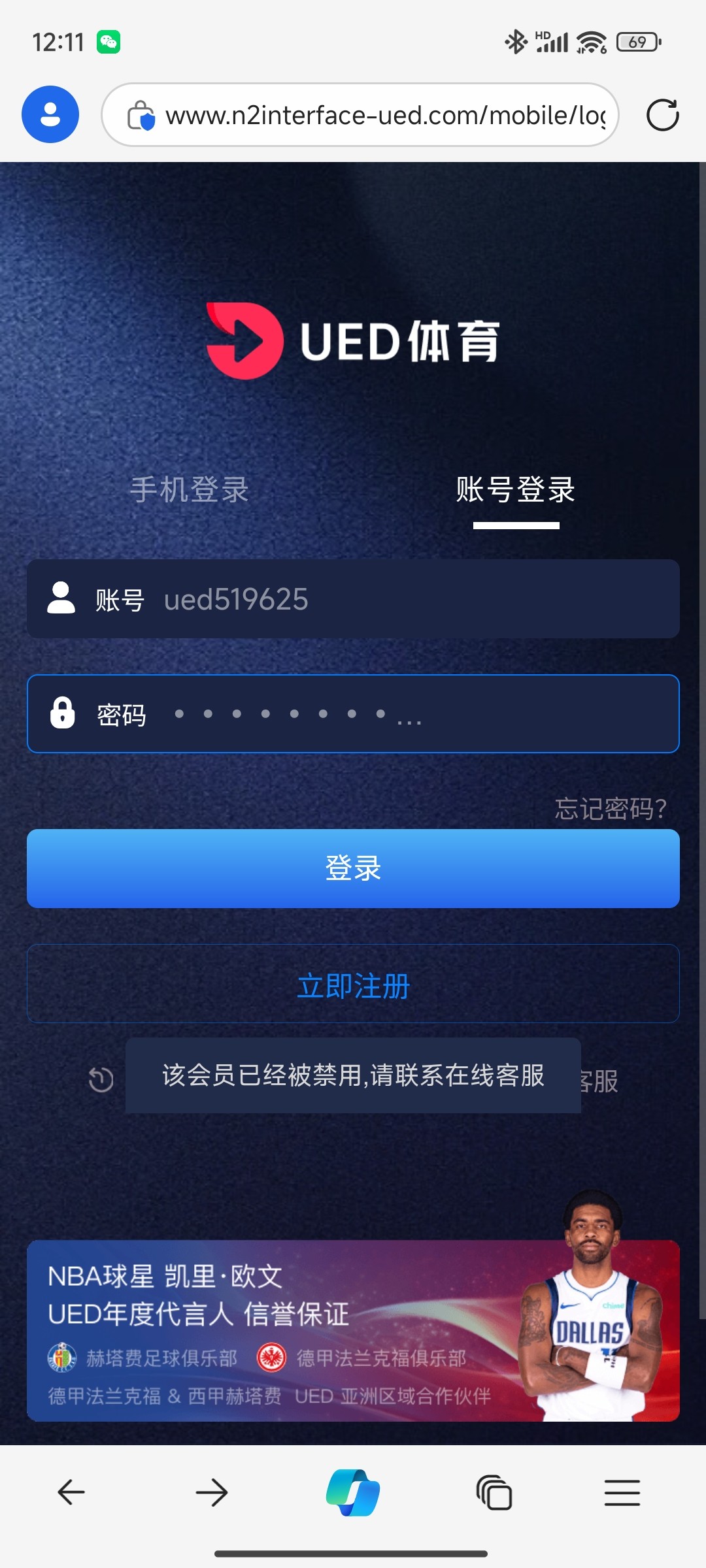Click the page refresh icon in browser toolbar
Viewport: 706px width, 1568px height.
coord(662,114)
